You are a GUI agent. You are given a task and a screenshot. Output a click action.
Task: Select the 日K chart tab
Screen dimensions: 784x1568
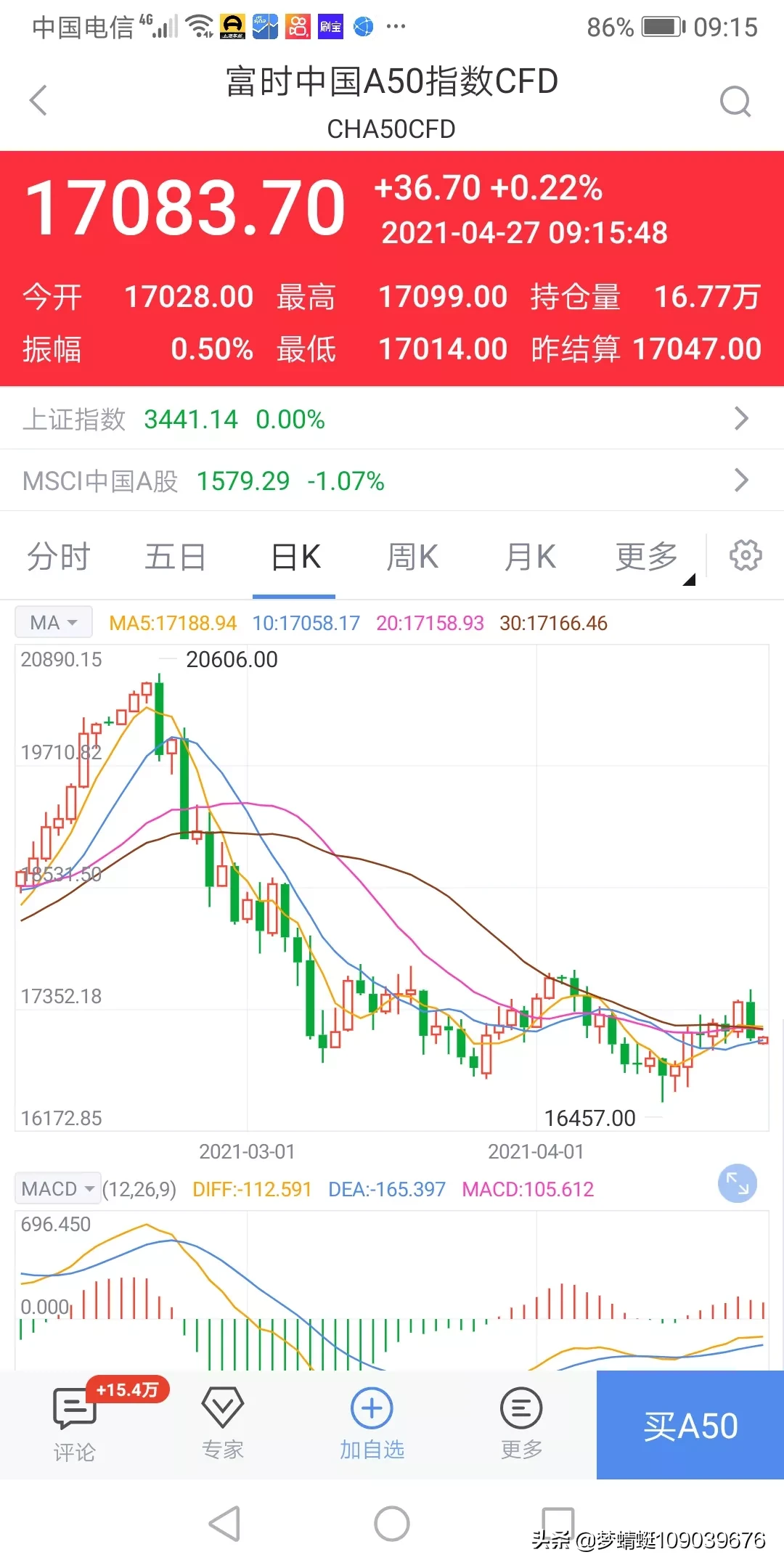click(x=295, y=557)
